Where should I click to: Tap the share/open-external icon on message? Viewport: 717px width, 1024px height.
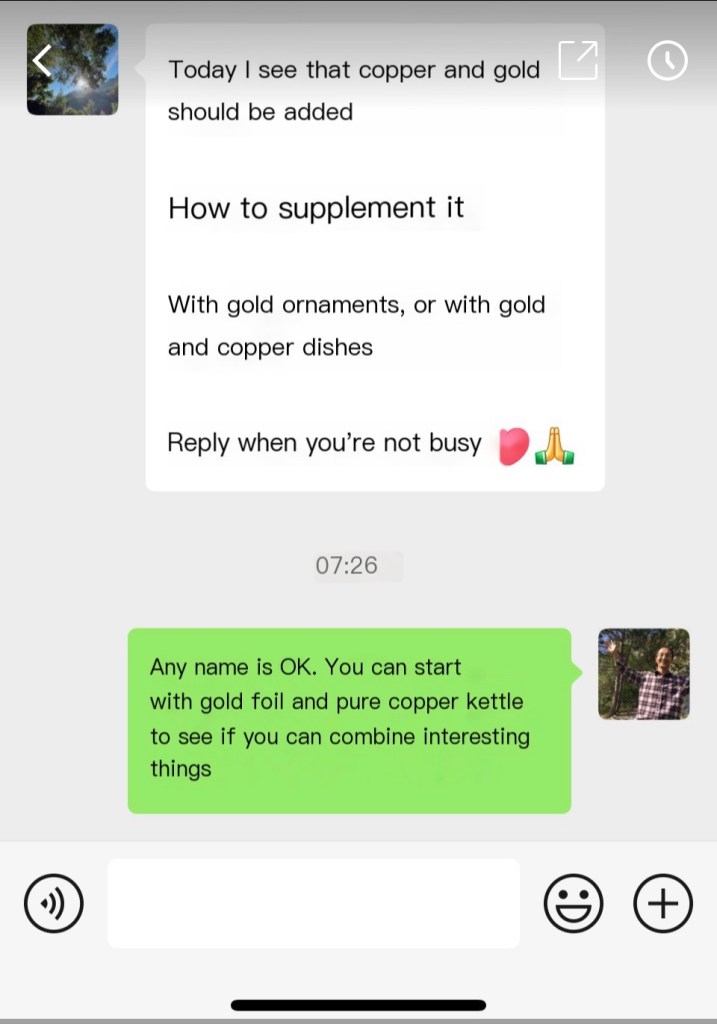(x=578, y=61)
